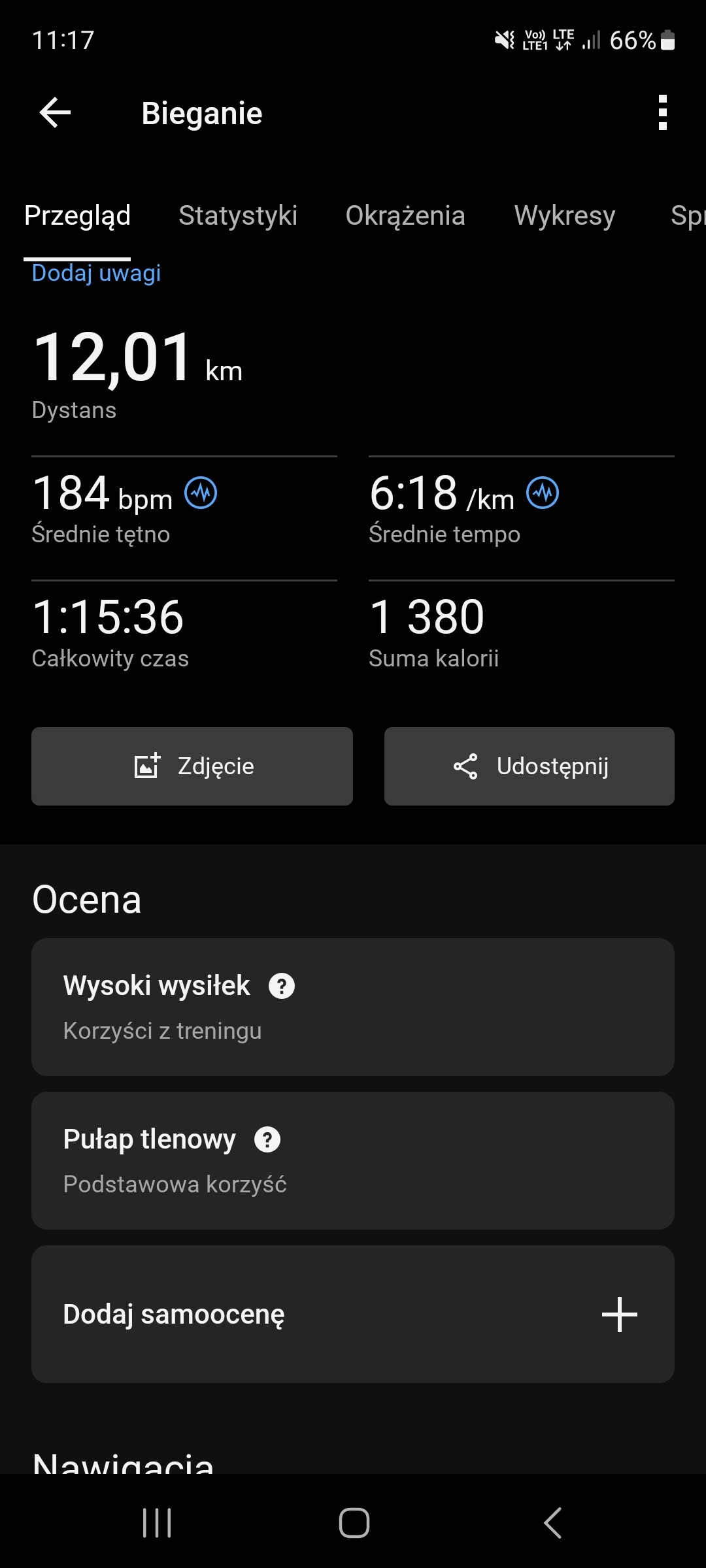Viewport: 706px width, 1568px height.
Task: Go back using the app bar arrow
Action: [x=56, y=113]
